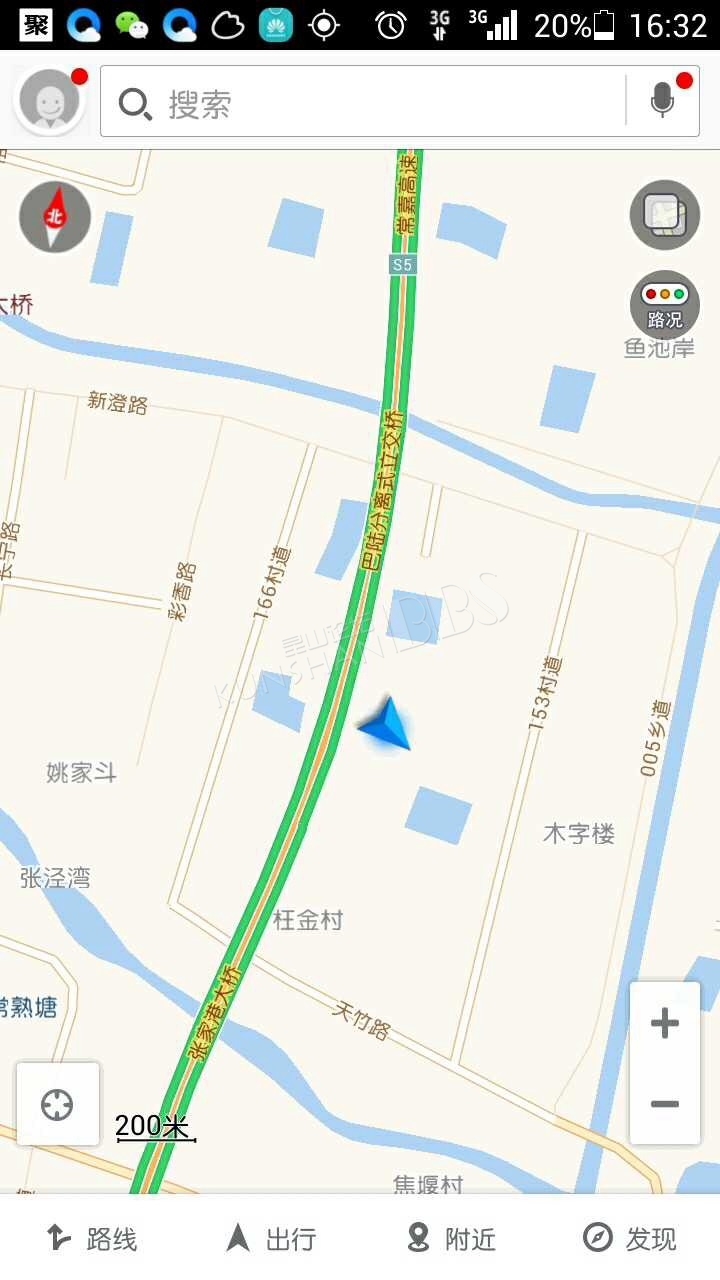Switch to the 出行 tab
This screenshot has width=720, height=1280.
pyautogui.click(x=270, y=1239)
